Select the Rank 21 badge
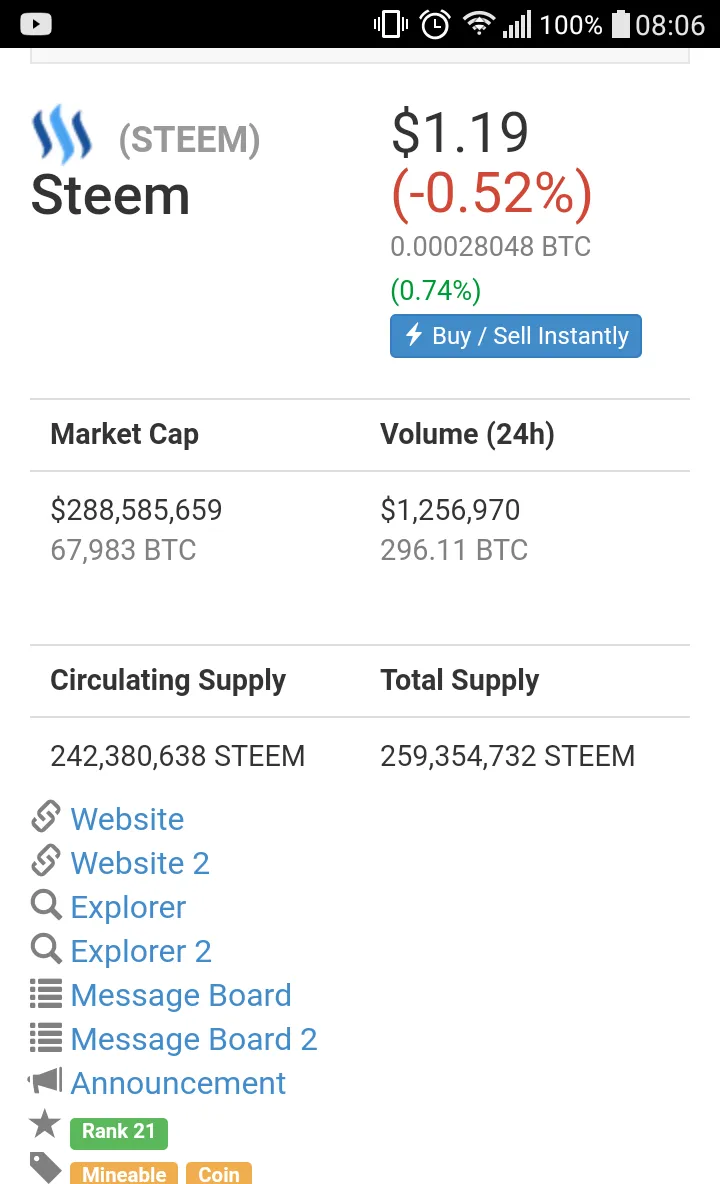This screenshot has height=1184, width=720. (x=118, y=1133)
